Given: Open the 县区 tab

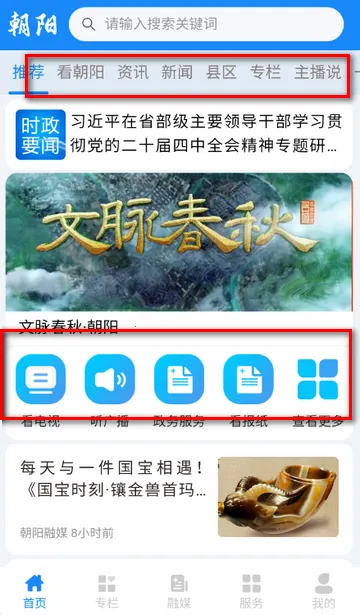Looking at the screenshot, I should 222,73.
